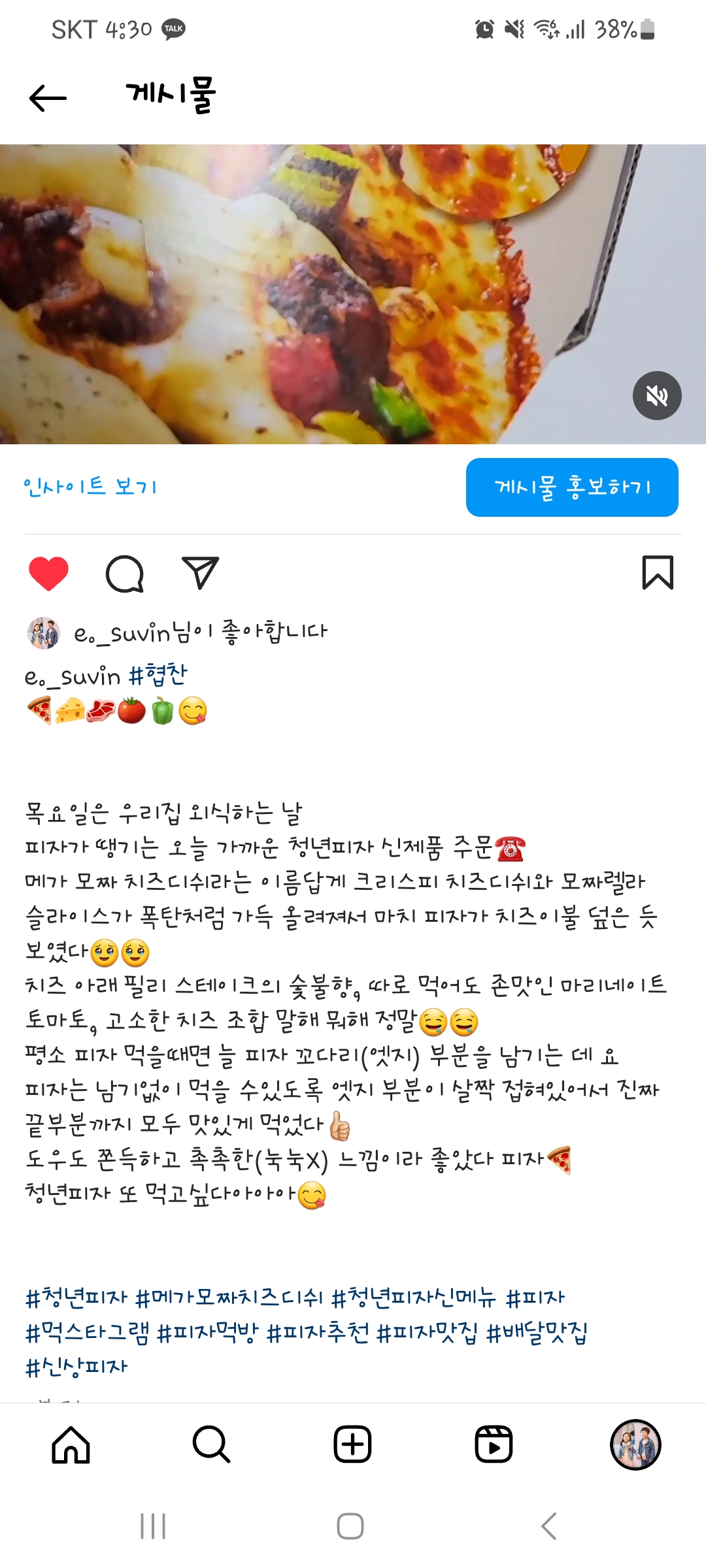
Task: Bookmark this post
Action: coord(658,573)
